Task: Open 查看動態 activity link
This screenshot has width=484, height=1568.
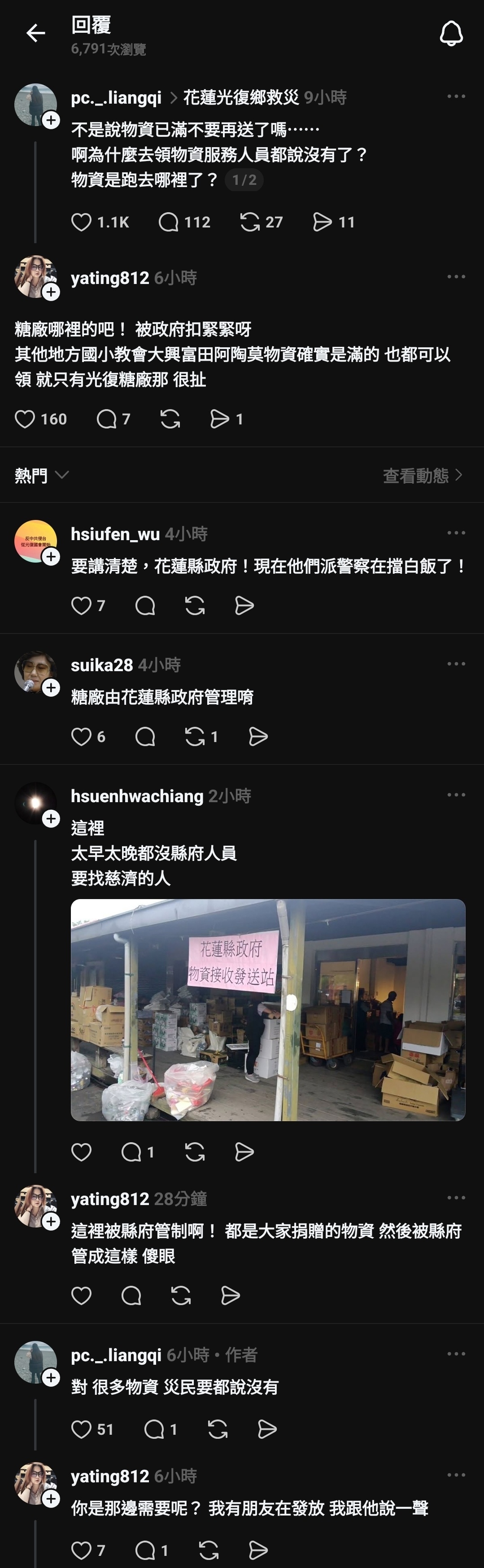Action: [x=423, y=476]
